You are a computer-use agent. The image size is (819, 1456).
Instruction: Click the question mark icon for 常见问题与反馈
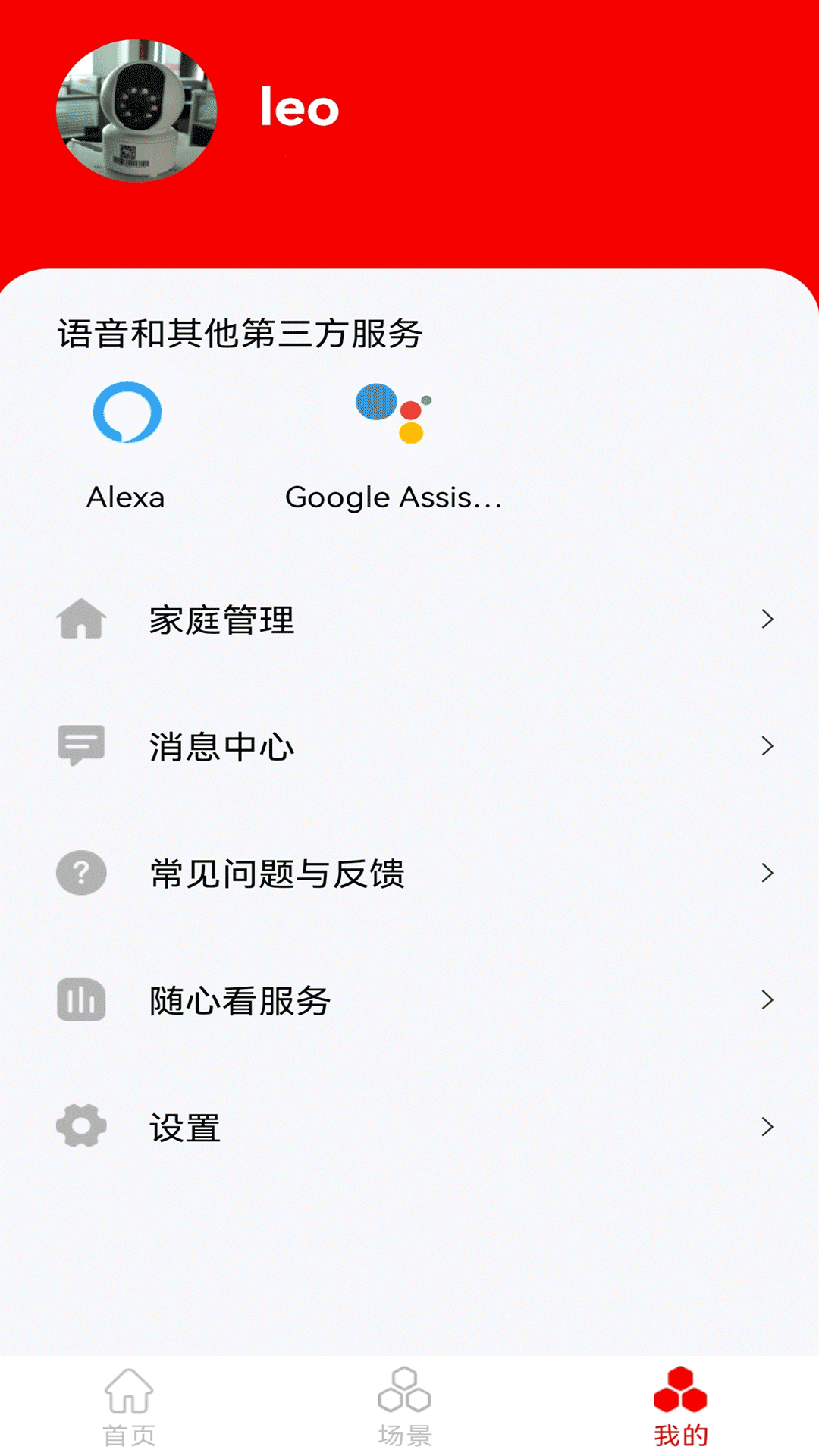[x=80, y=872]
